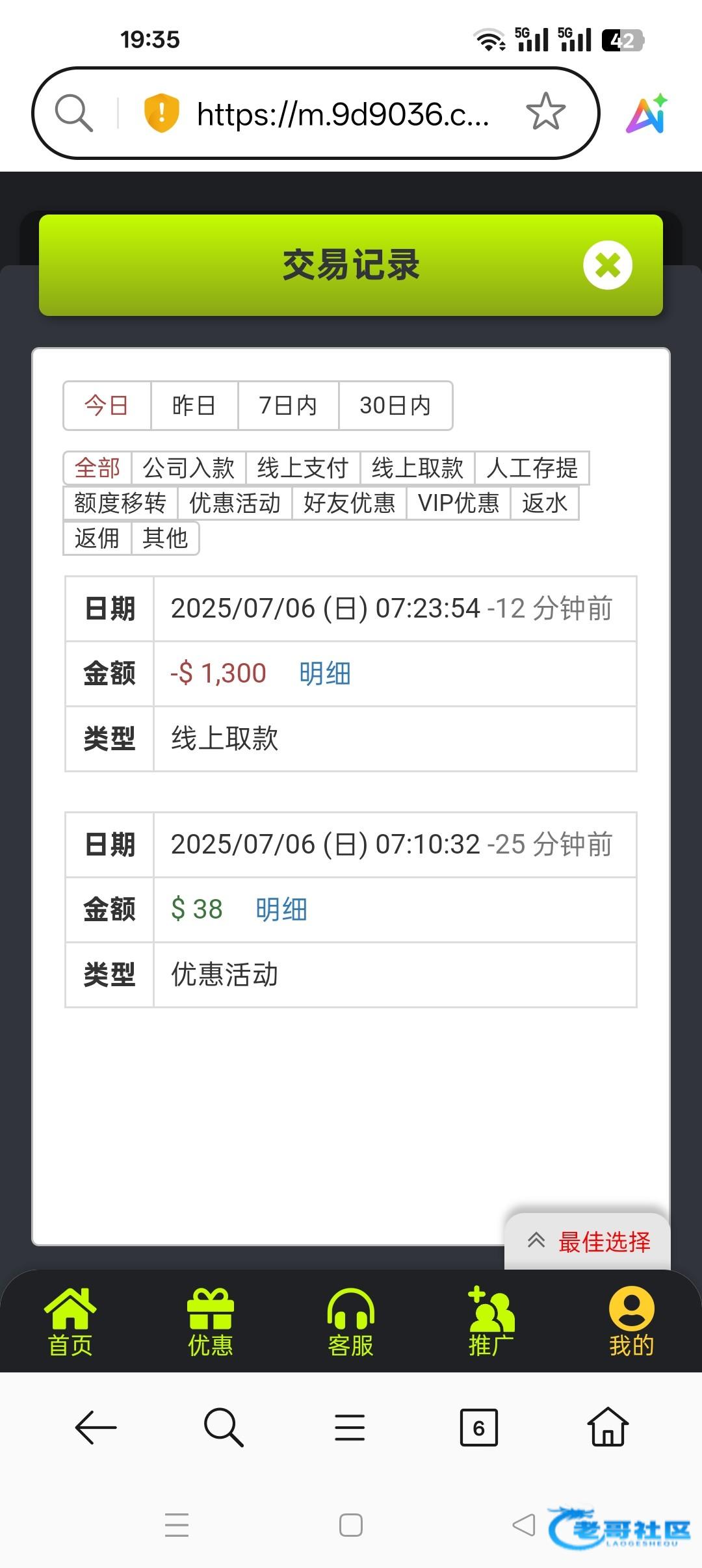Select the 7日内 date range
702x1568 pixels.
288,406
